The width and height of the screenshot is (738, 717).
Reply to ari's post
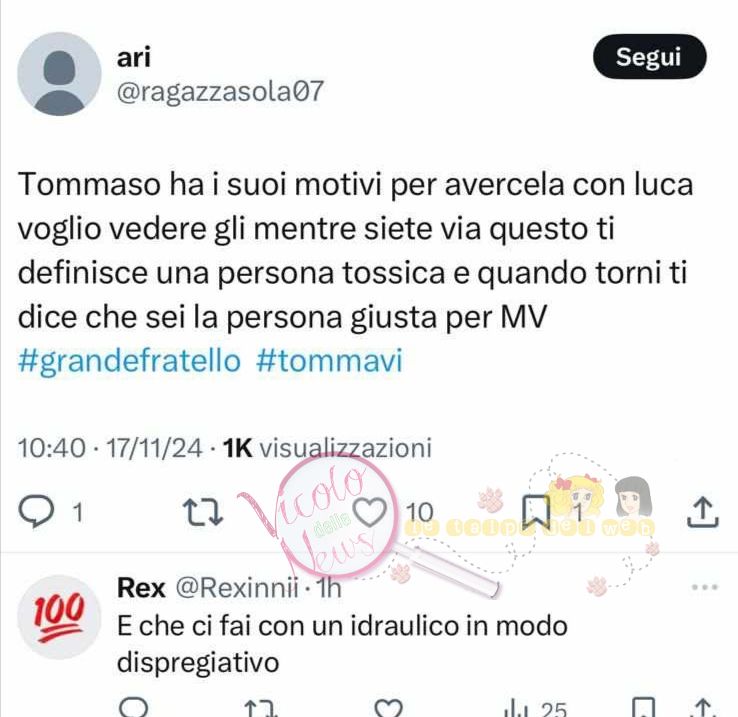[37, 512]
